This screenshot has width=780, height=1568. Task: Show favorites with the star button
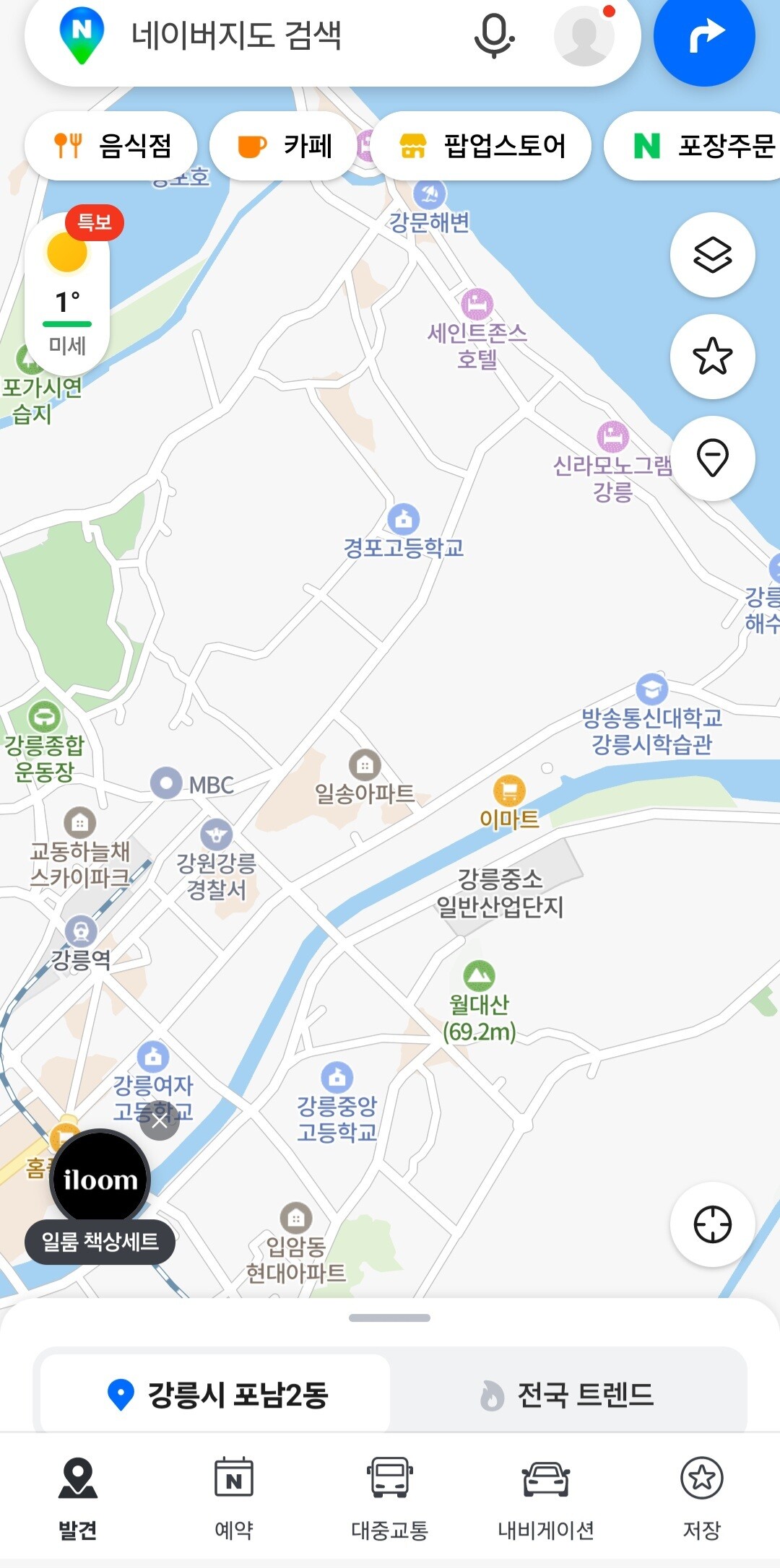point(712,357)
